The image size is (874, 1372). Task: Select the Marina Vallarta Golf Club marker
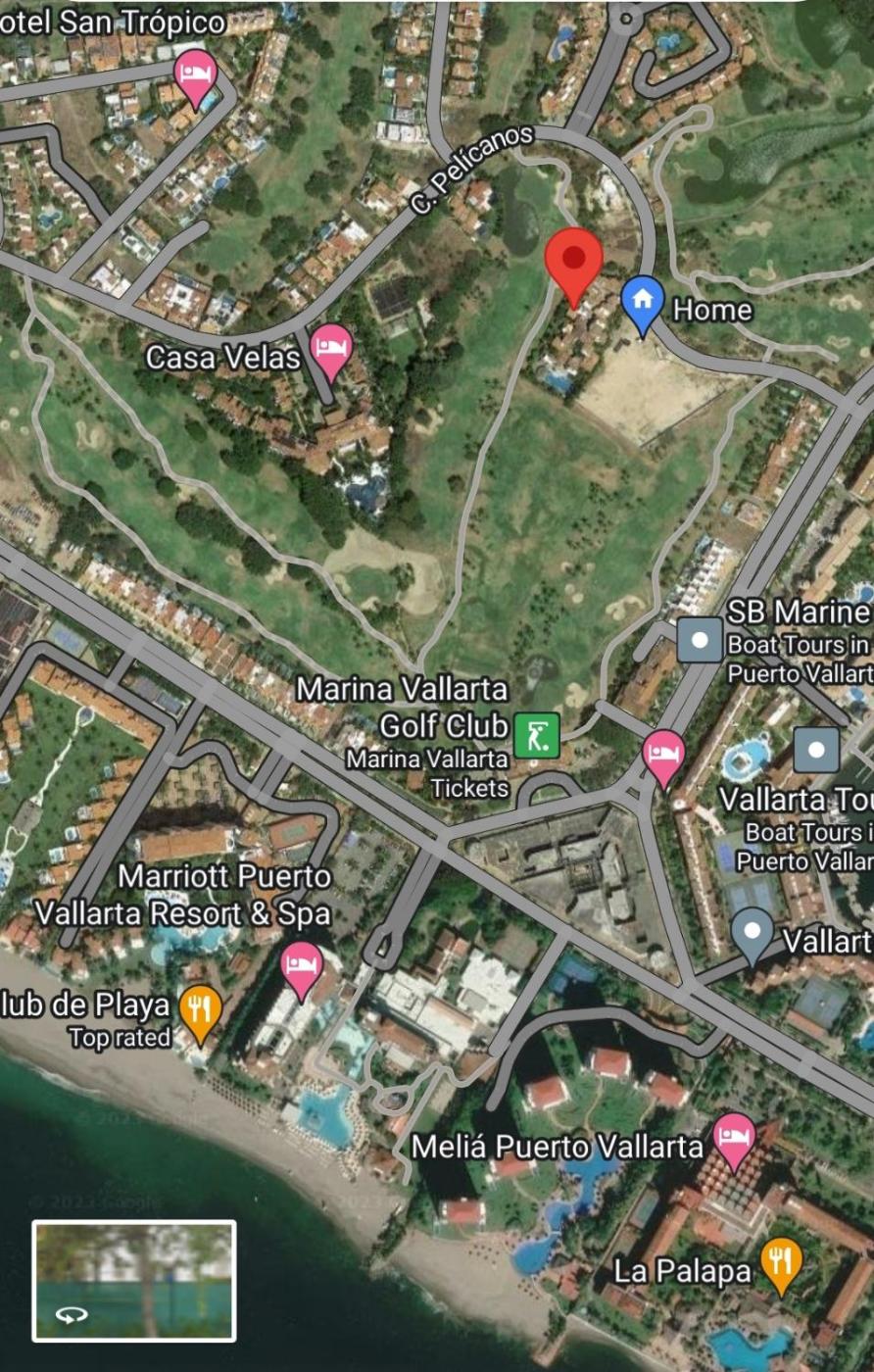click(537, 734)
